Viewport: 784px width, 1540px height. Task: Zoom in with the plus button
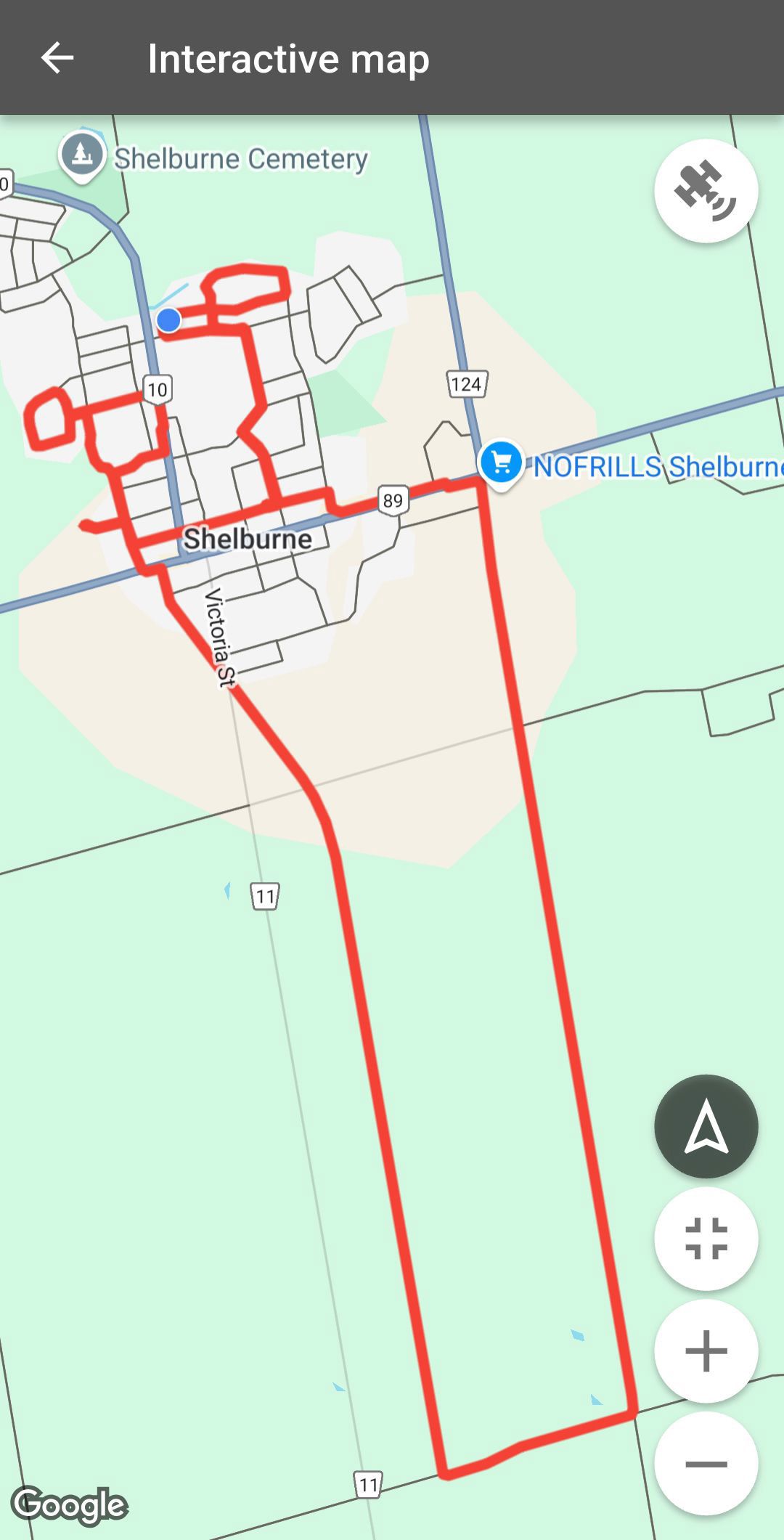click(706, 1350)
